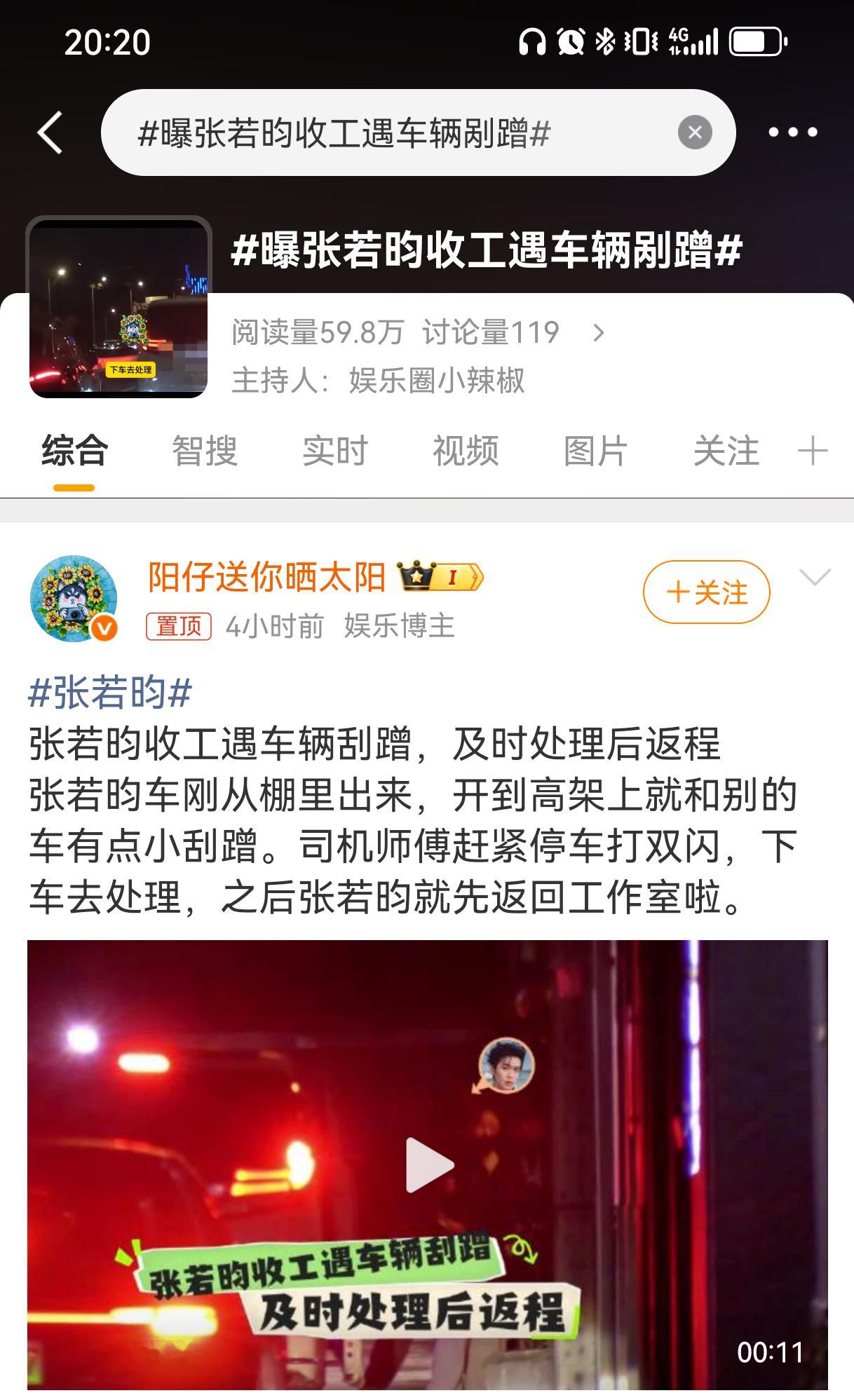The image size is (854, 1400).
Task: Tap the Bluetooth icon in the status bar
Action: click(604, 42)
